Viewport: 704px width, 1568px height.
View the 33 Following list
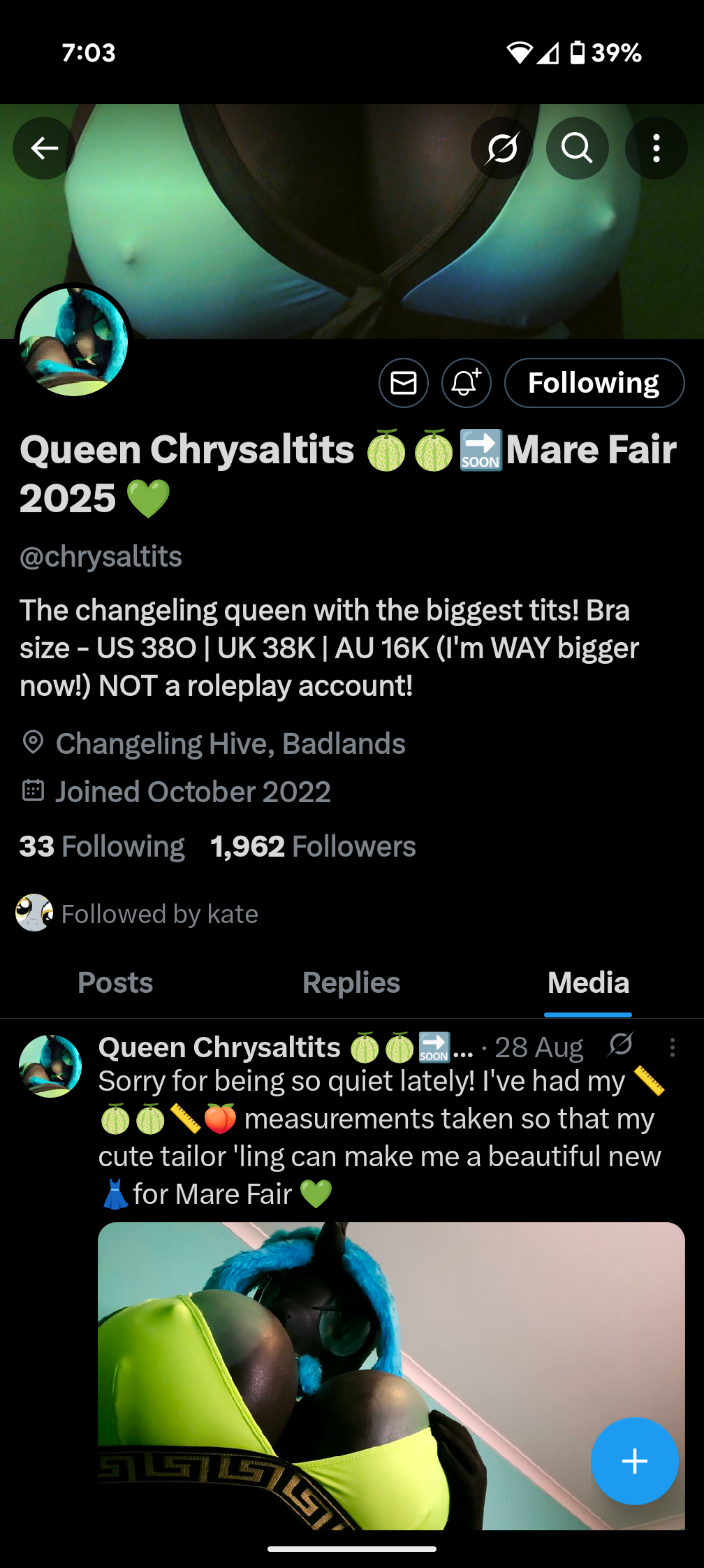(102, 846)
